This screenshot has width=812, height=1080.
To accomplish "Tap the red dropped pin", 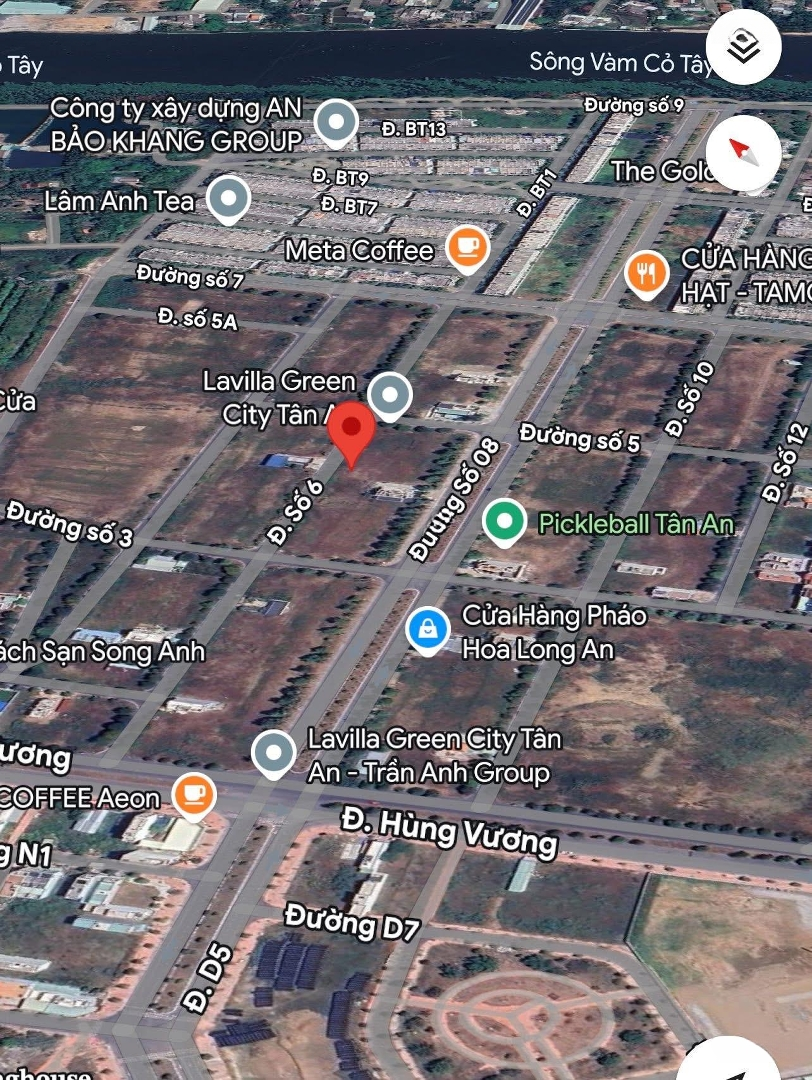I will coord(352,430).
